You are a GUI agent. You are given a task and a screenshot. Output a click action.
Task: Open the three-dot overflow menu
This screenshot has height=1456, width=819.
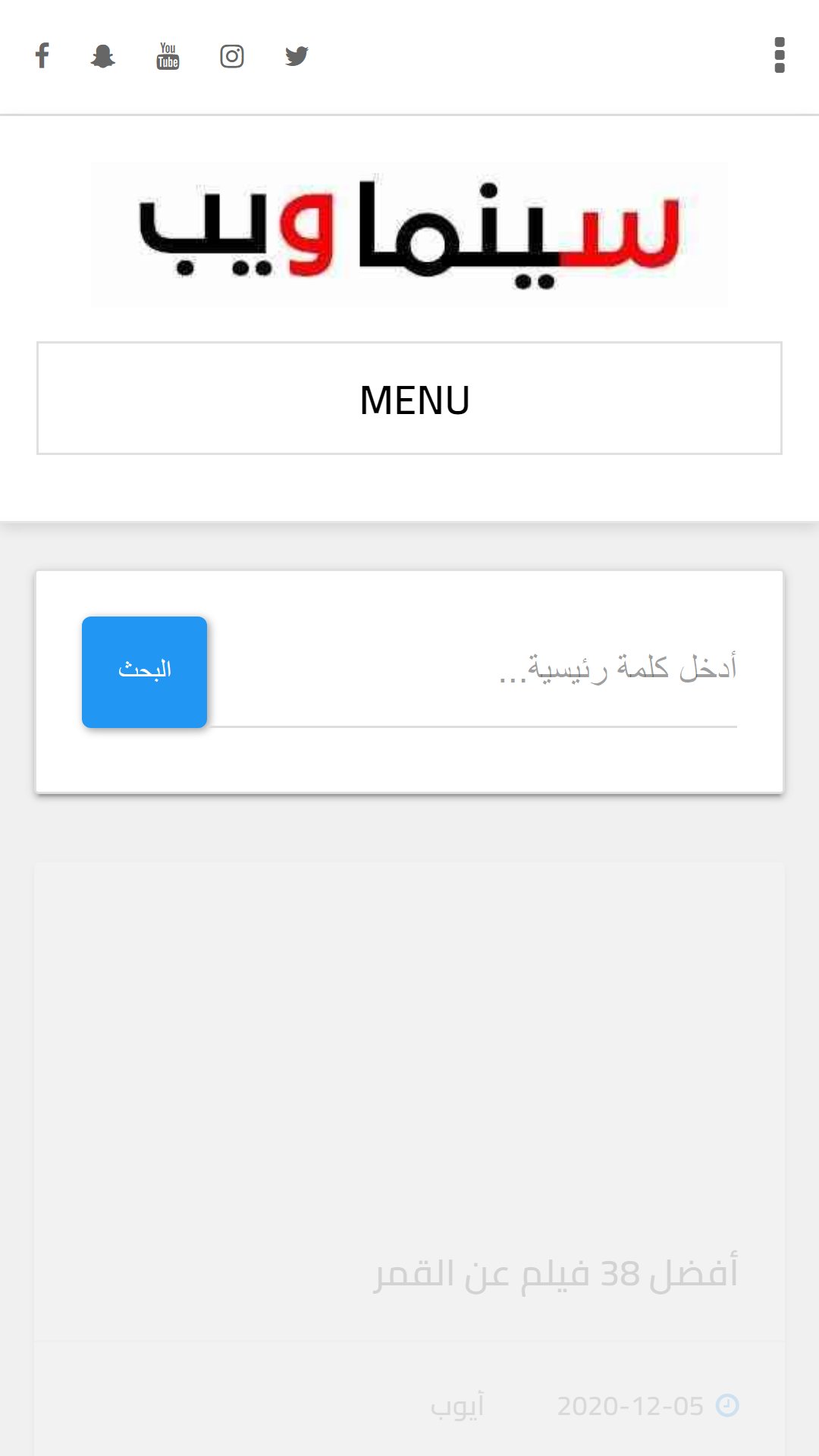click(780, 55)
